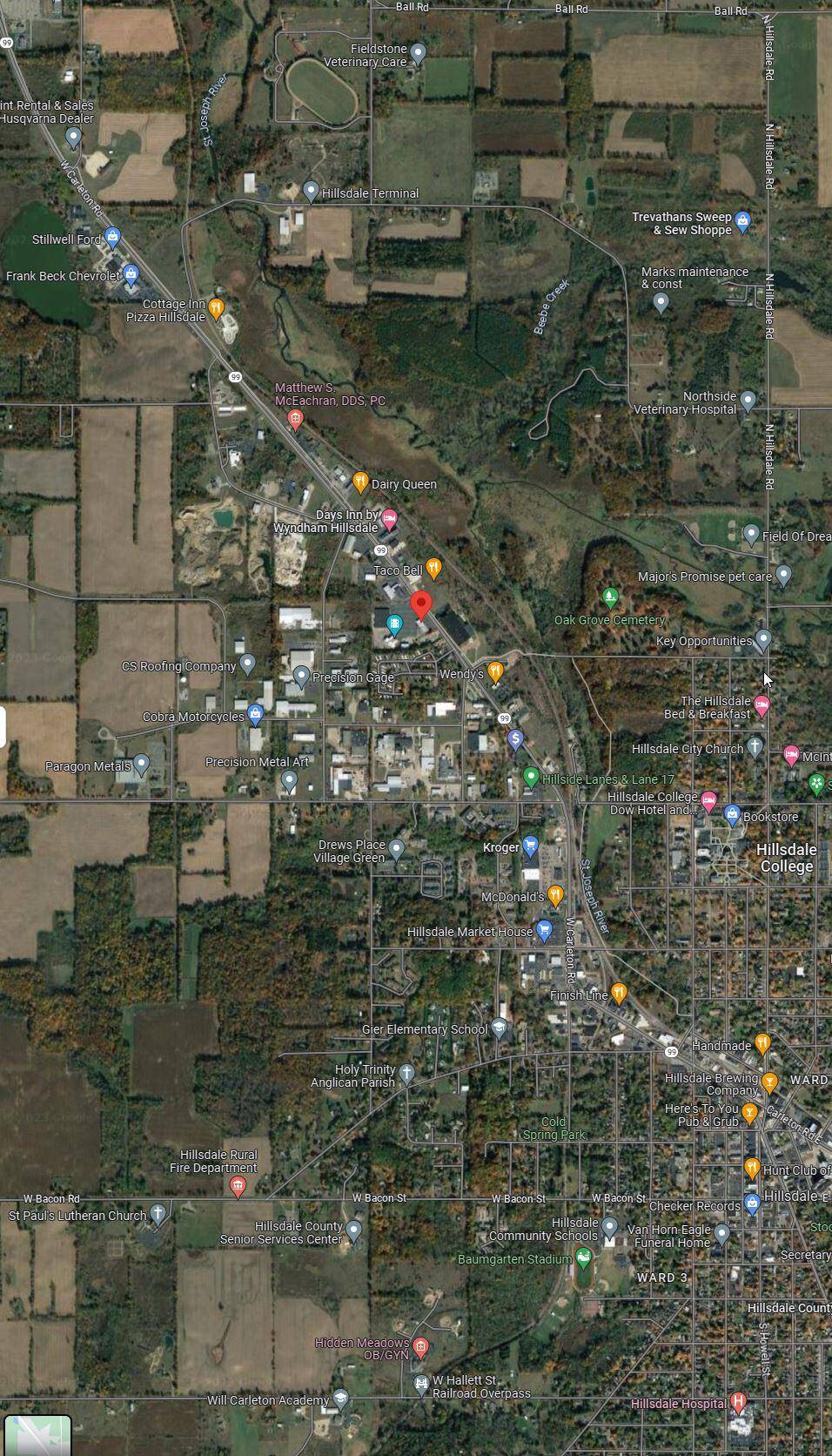This screenshot has width=832, height=1456.
Task: Tap the Oak Grove Cemetery marker
Action: (610, 597)
